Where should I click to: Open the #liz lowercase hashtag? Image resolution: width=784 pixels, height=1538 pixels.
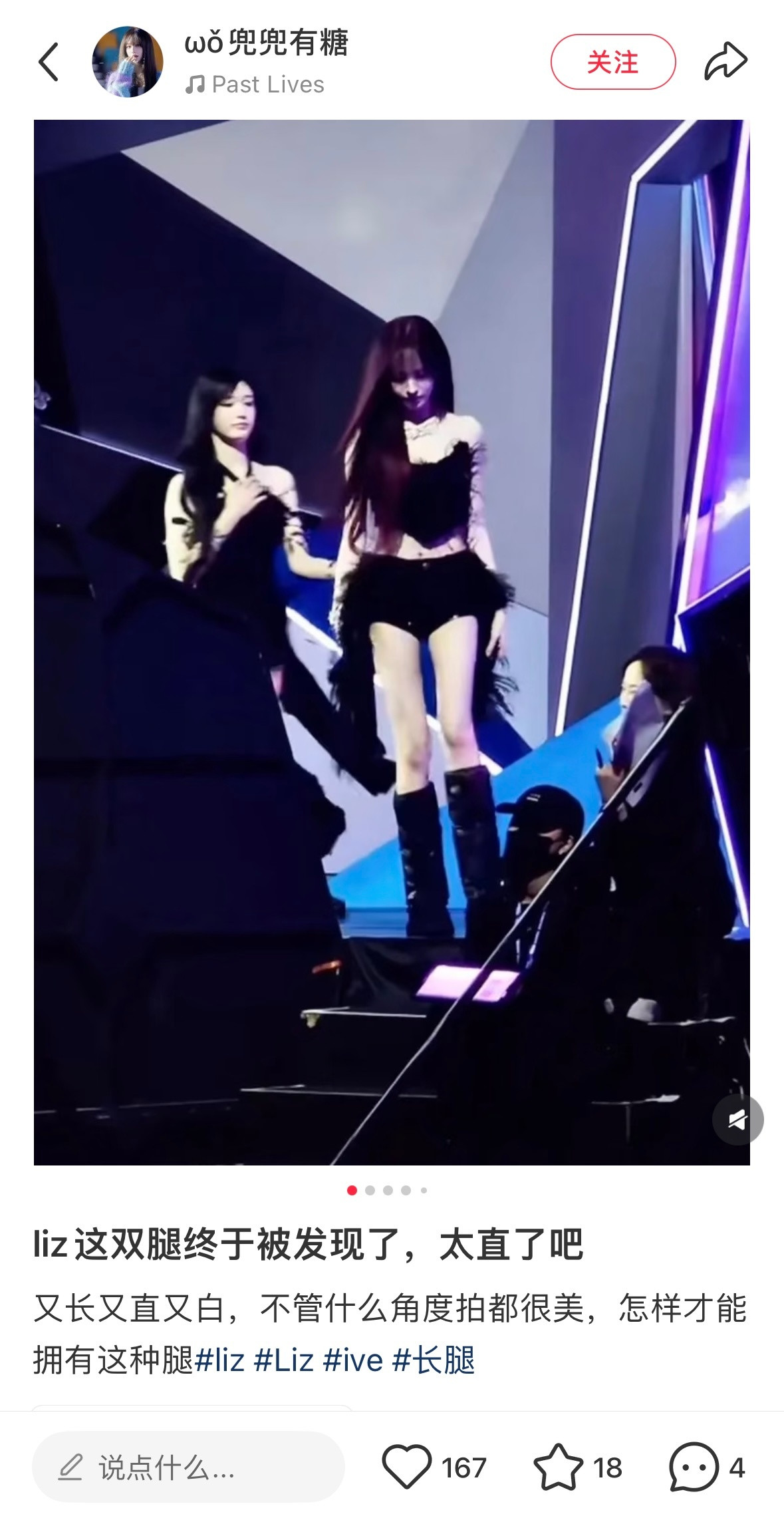click(x=220, y=1360)
